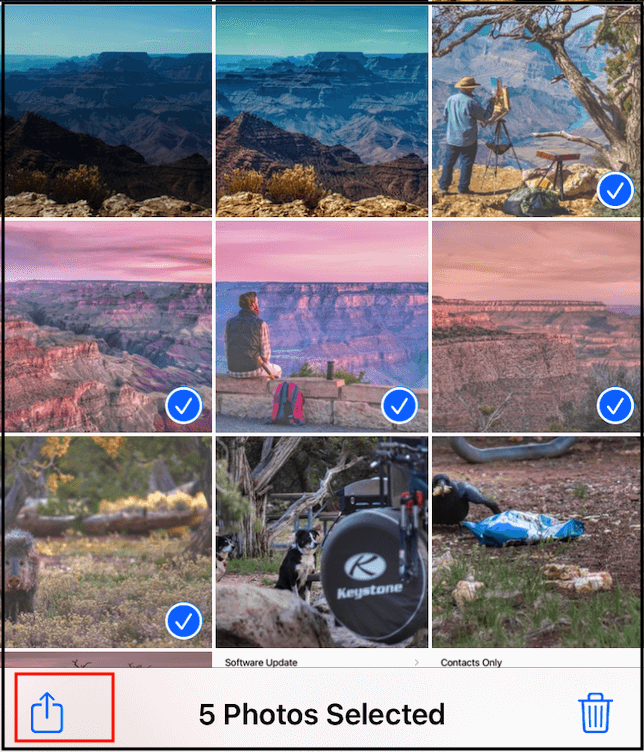Deselect the painter at easel photo
This screenshot has width=644, height=752.
tap(536, 110)
